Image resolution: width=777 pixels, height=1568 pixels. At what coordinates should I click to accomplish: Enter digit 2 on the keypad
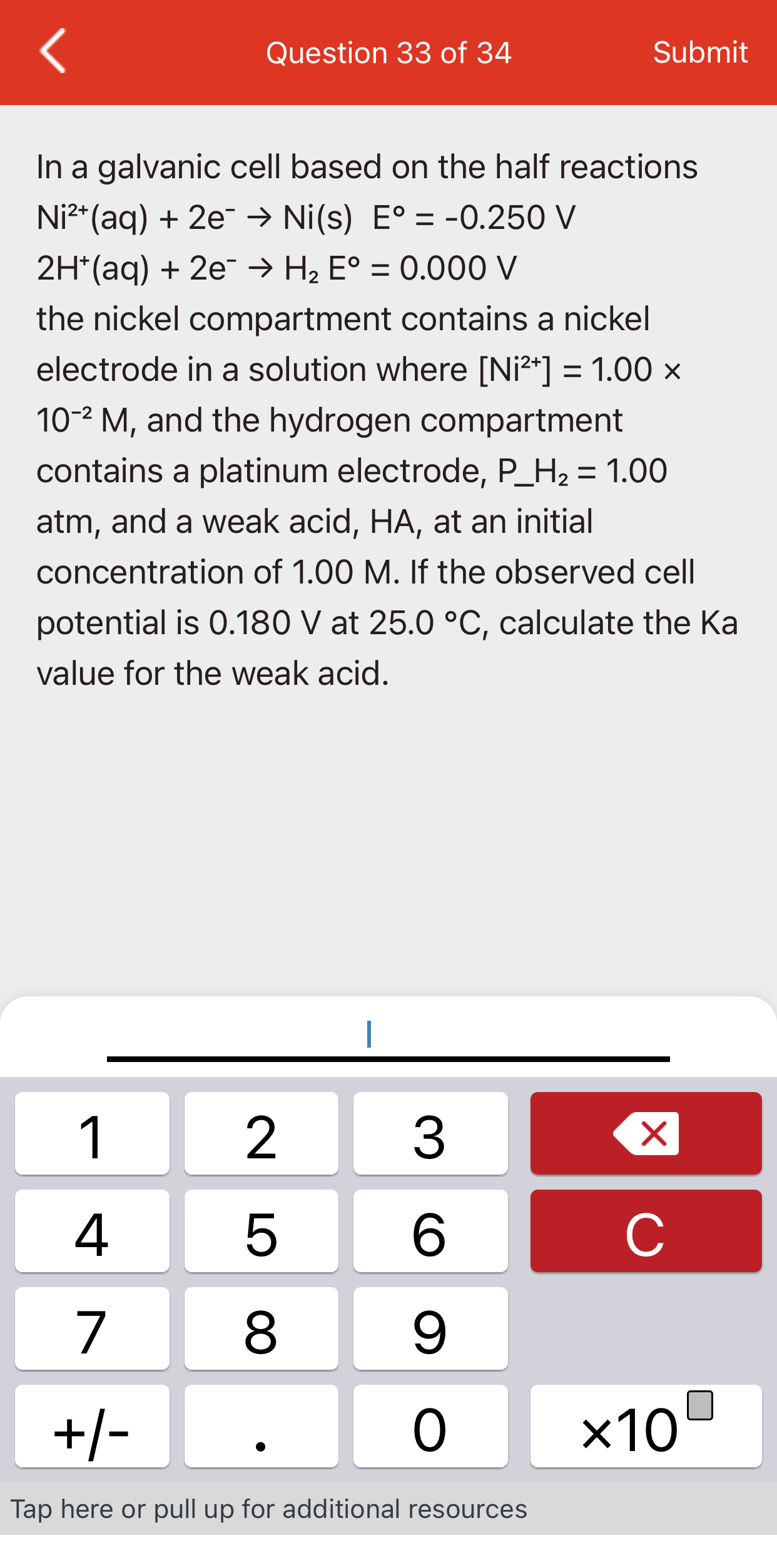click(262, 1133)
